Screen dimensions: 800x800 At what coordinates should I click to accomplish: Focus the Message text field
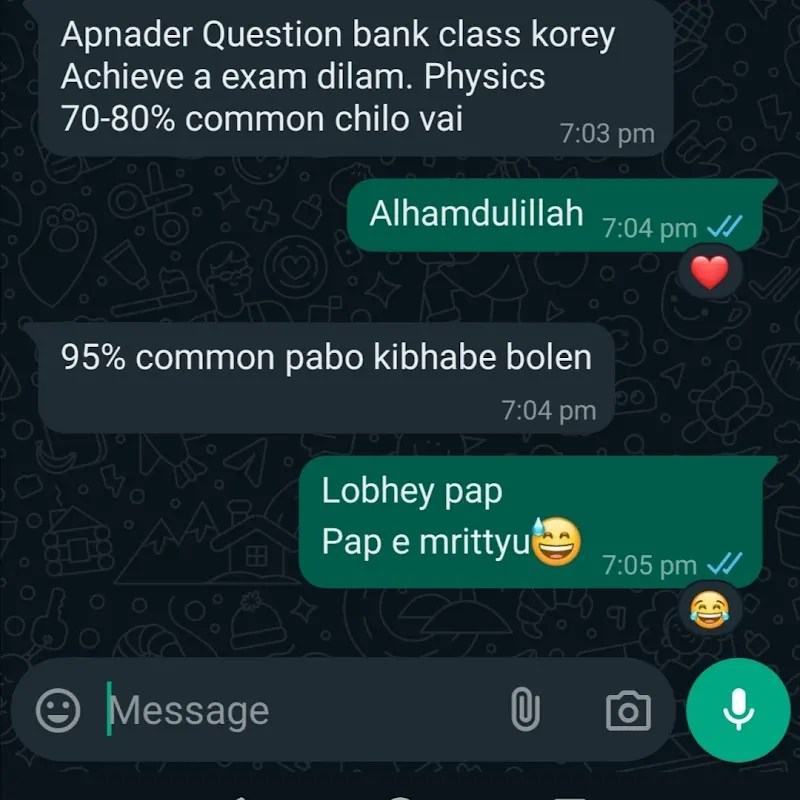pos(301,710)
